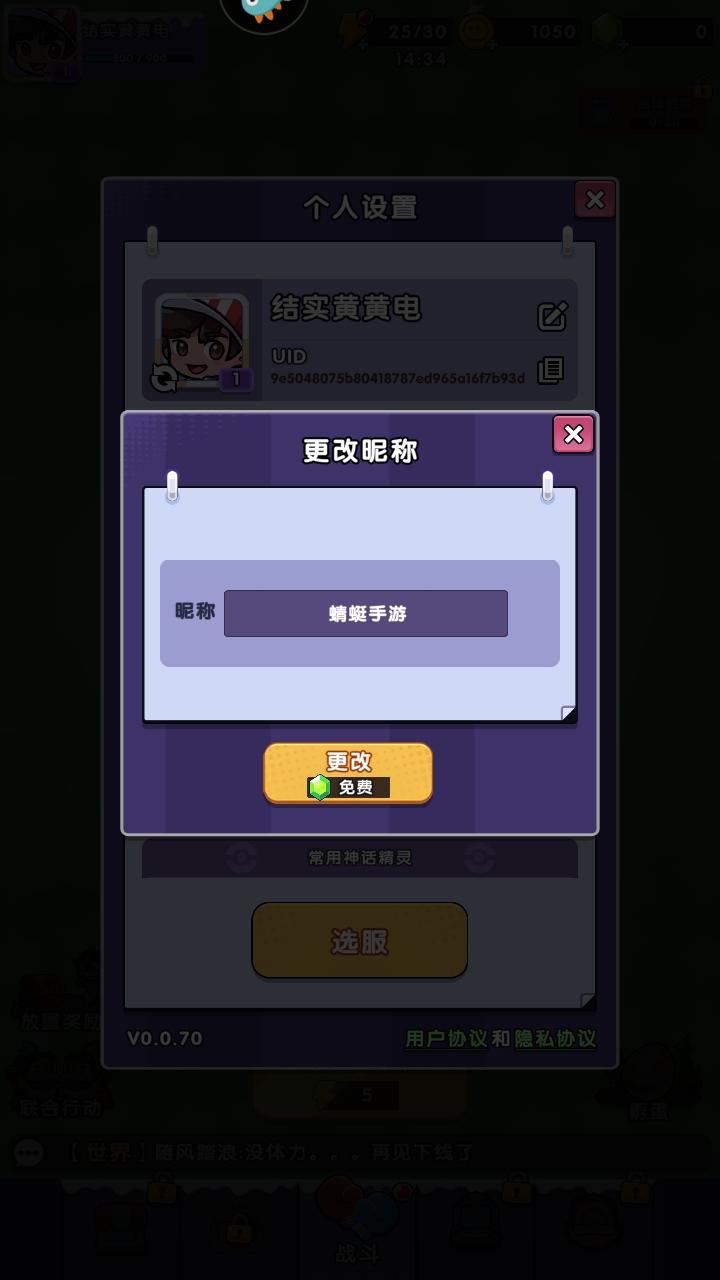720x1280 pixels.
Task: Close the 更改昵称 dialog
Action: click(573, 434)
